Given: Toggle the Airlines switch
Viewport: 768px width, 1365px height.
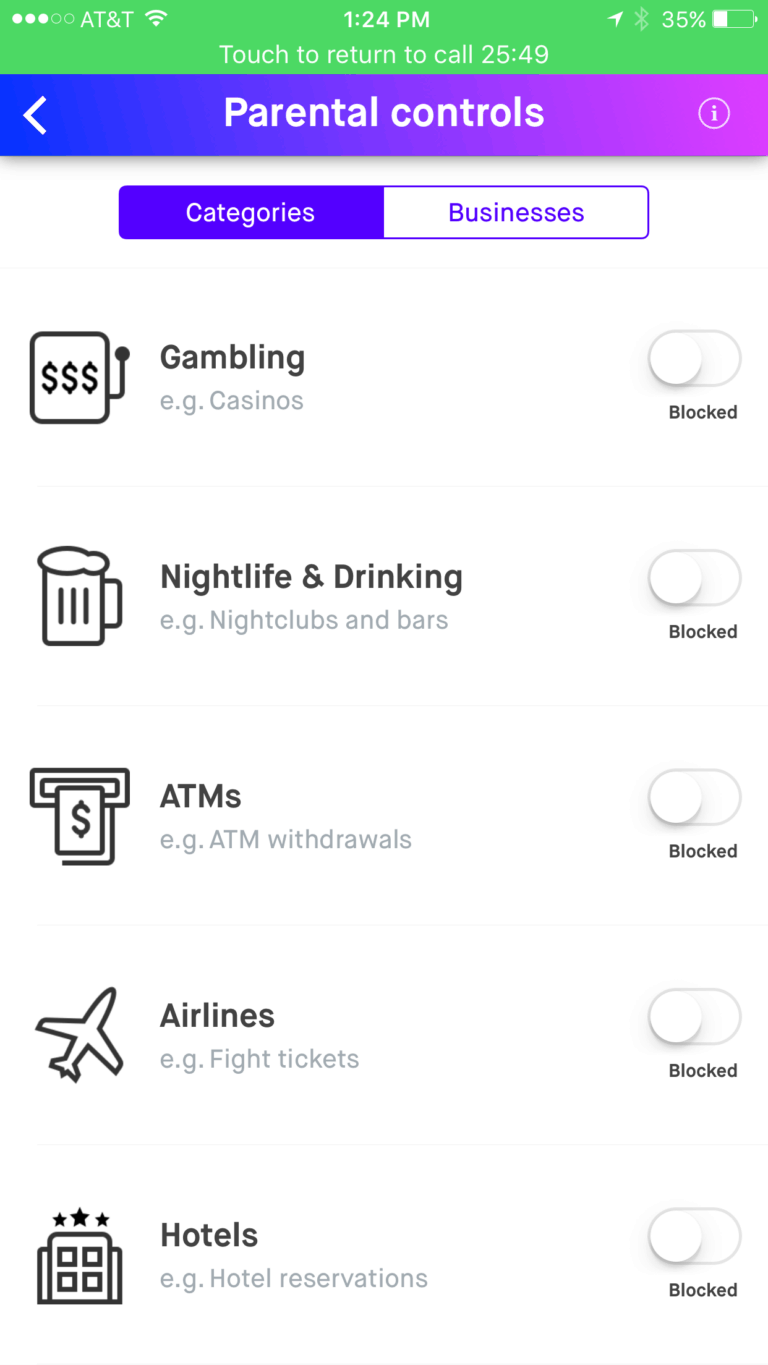Looking at the screenshot, I should tap(695, 1017).
